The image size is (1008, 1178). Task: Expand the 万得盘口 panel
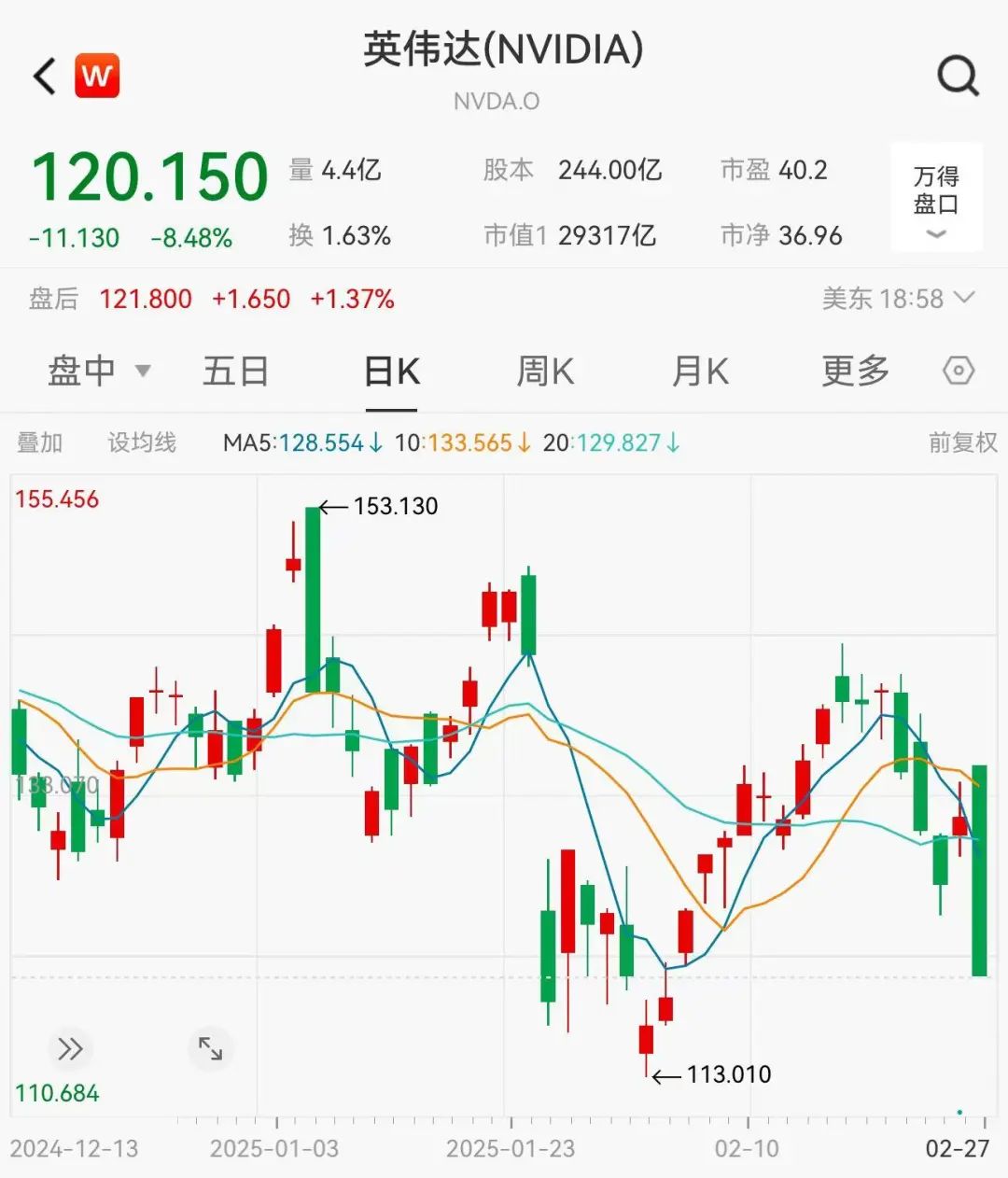pyautogui.click(x=936, y=198)
